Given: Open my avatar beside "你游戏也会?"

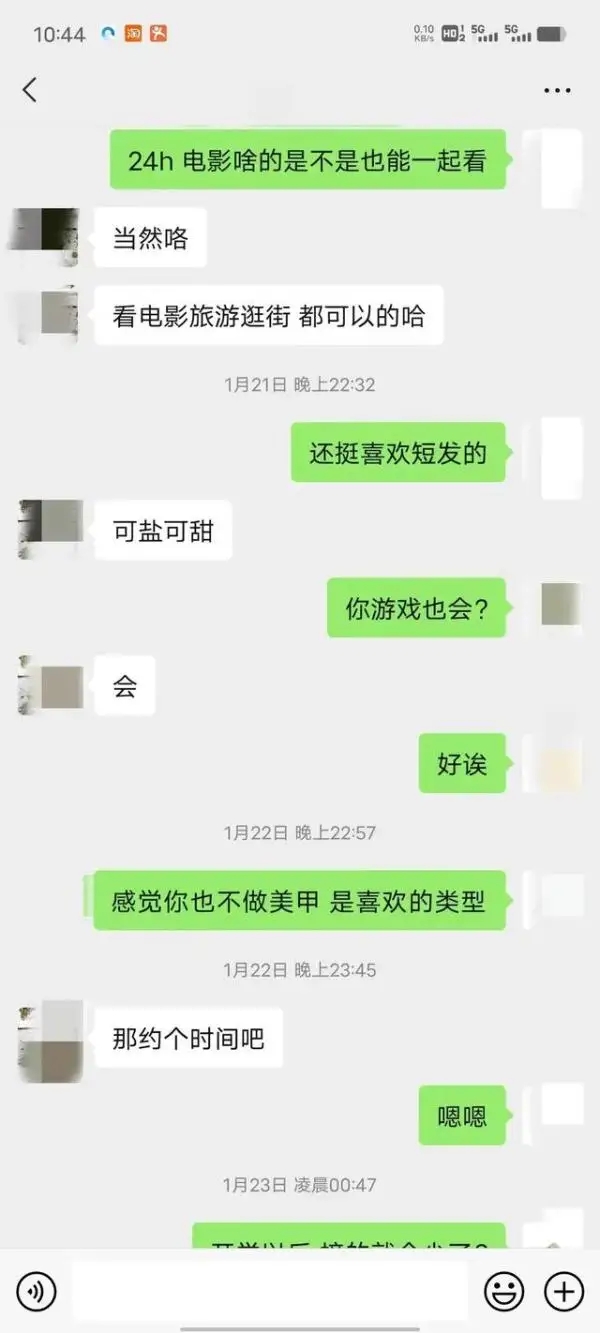Looking at the screenshot, I should pyautogui.click(x=560, y=606).
